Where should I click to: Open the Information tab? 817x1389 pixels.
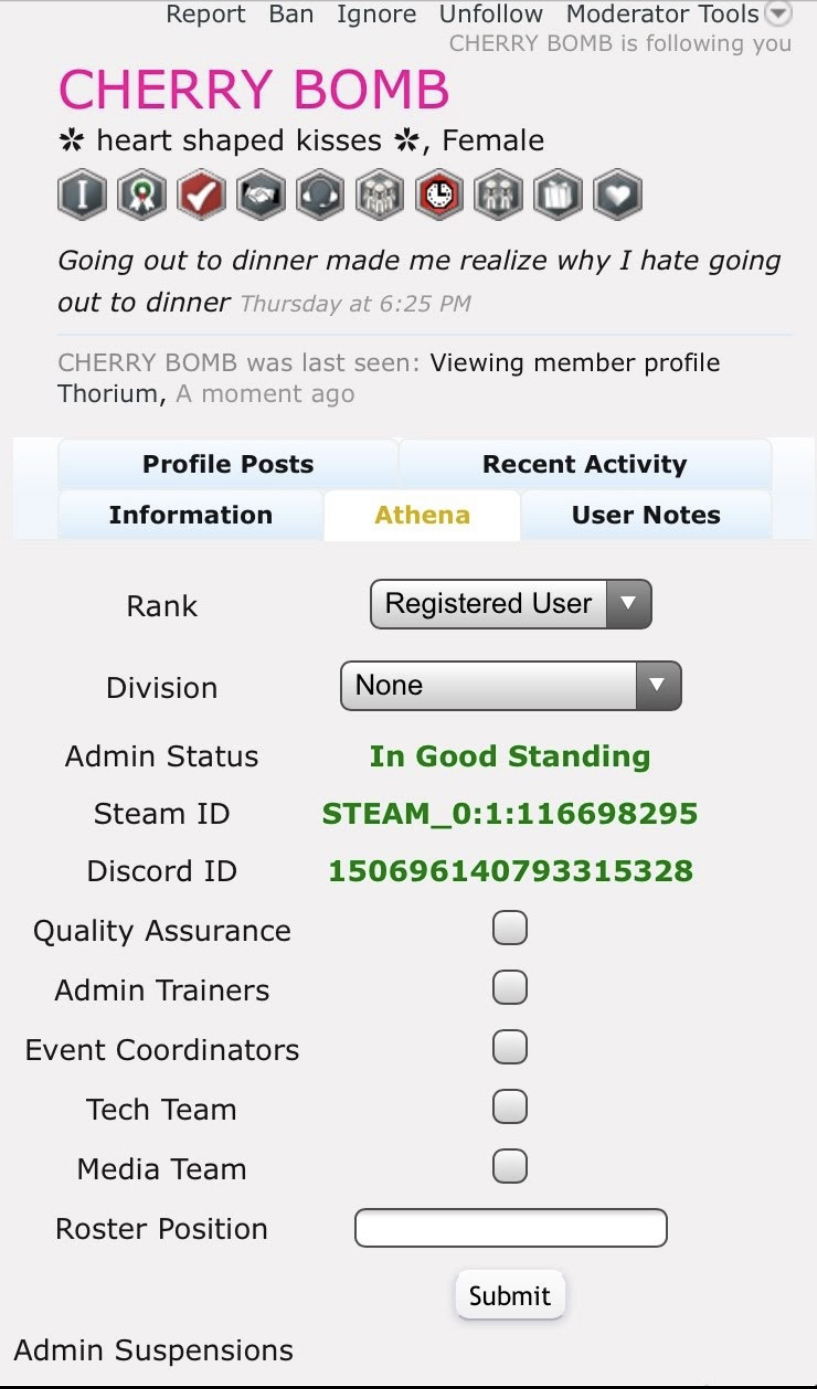tap(191, 515)
